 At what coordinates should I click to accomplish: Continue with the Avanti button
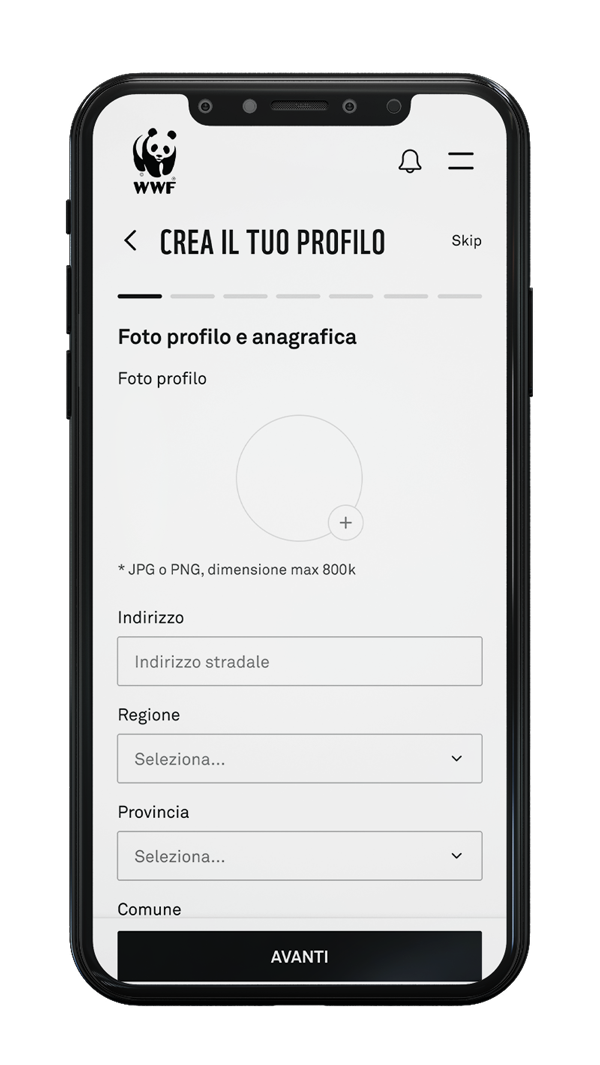pyautogui.click(x=299, y=956)
